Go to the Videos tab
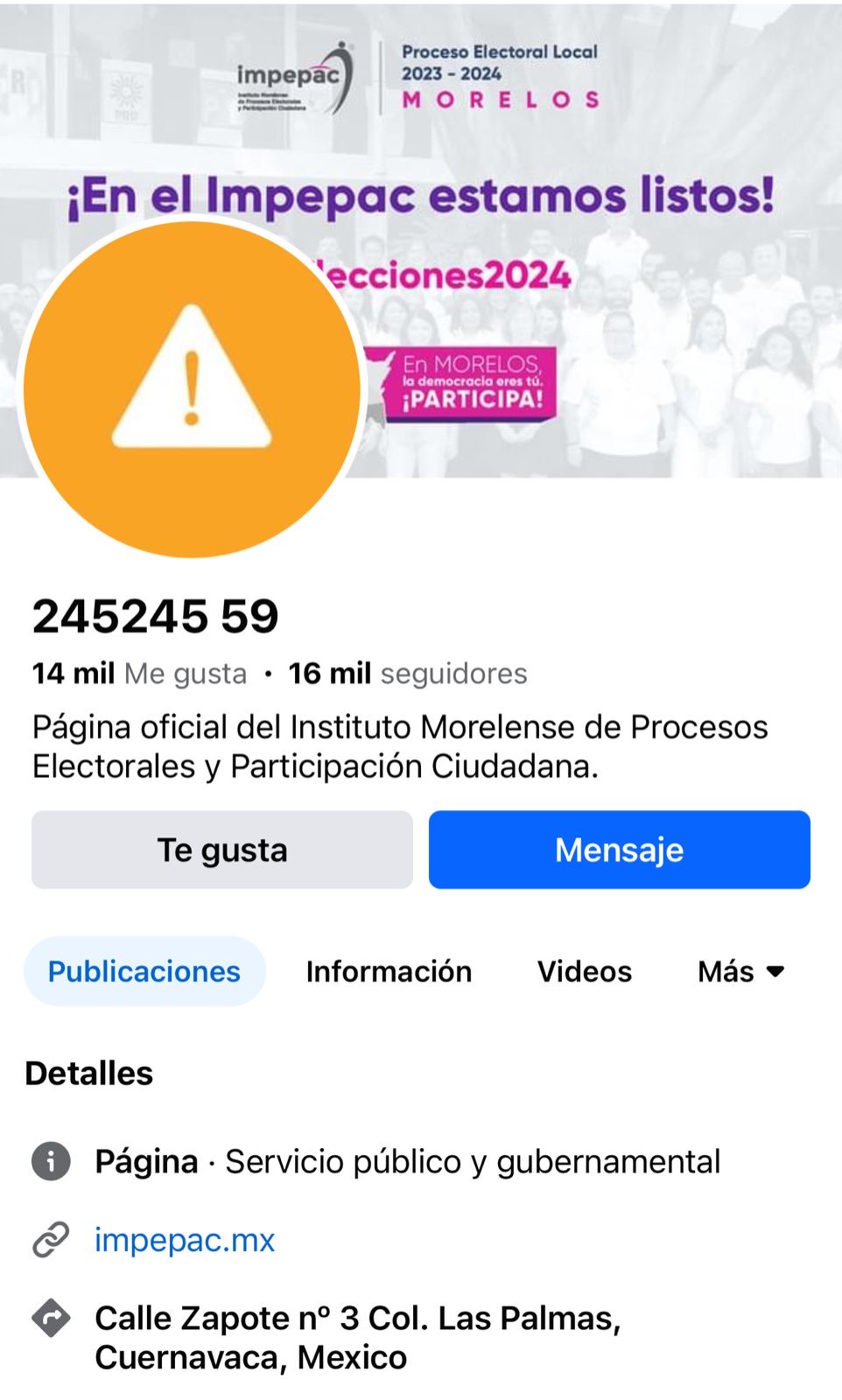842x1400 pixels. click(x=584, y=971)
